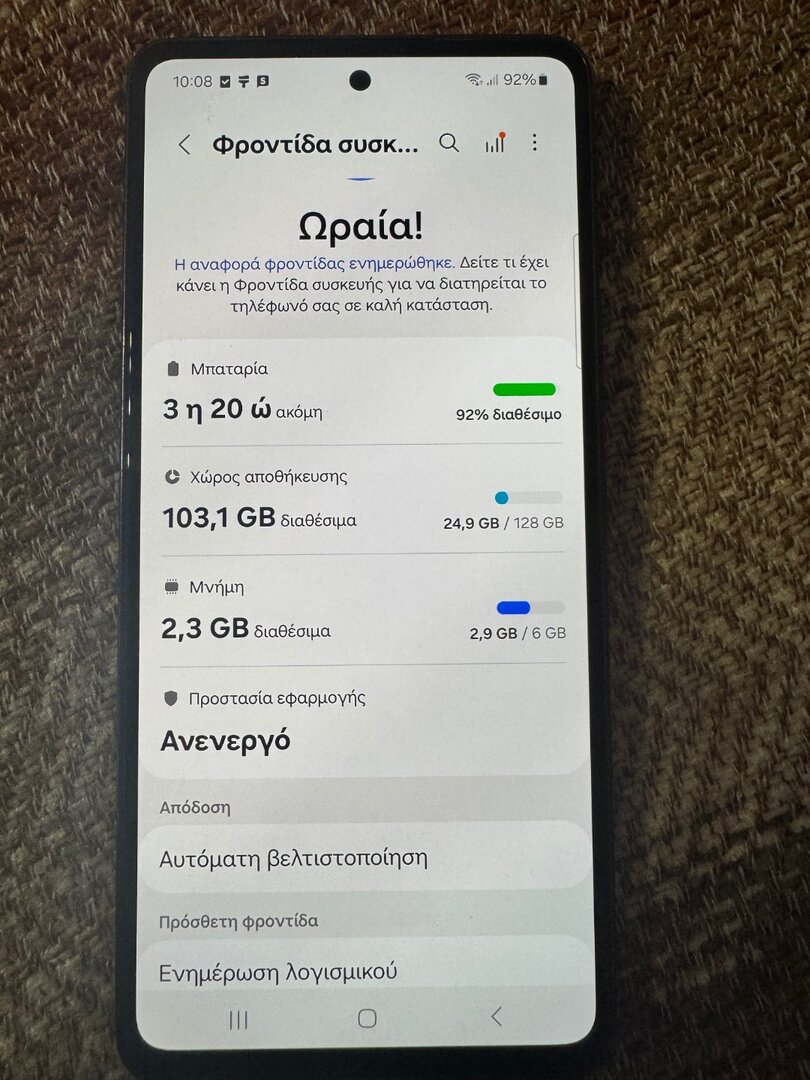Open Ενημέρωση λογισμικού
The image size is (810, 1080).
pos(360,970)
